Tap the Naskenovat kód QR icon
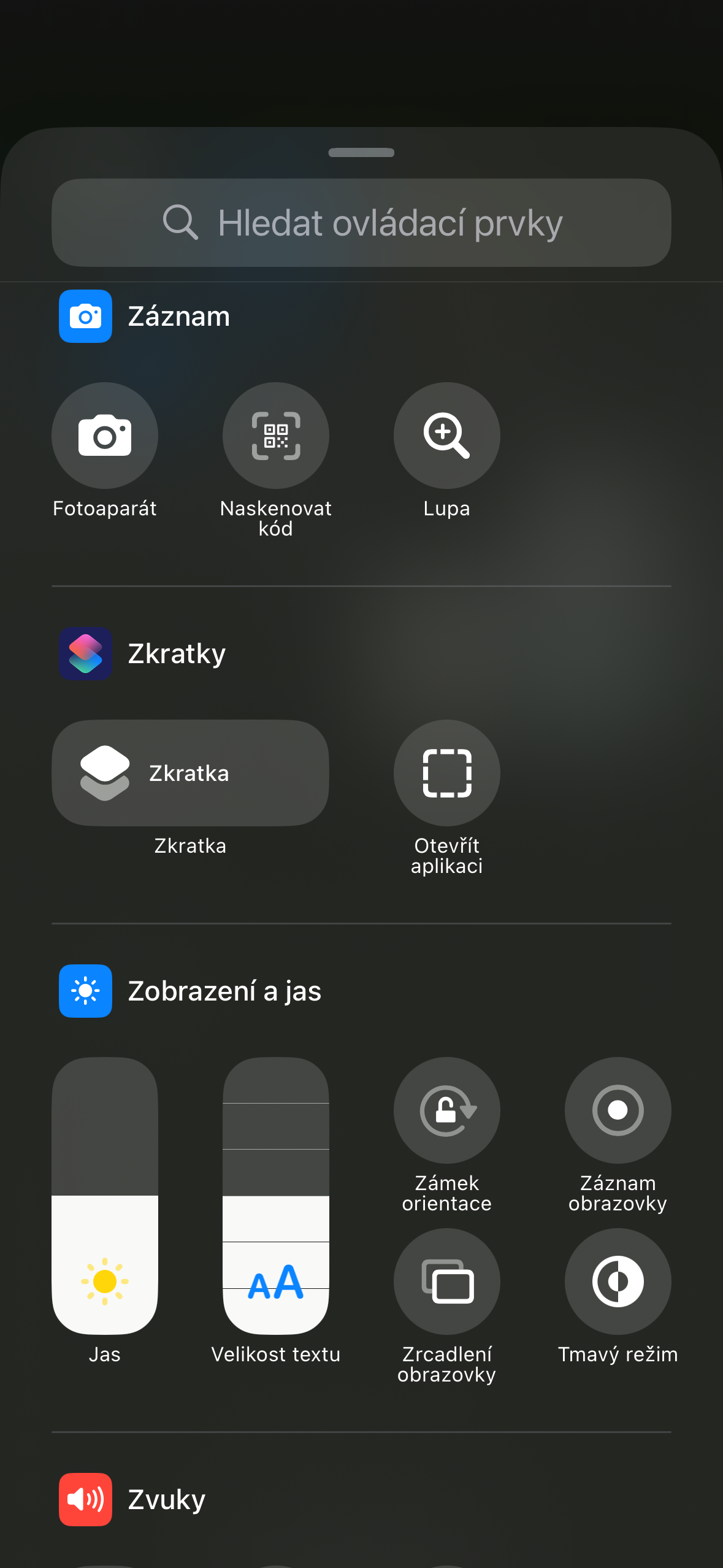 [275, 436]
